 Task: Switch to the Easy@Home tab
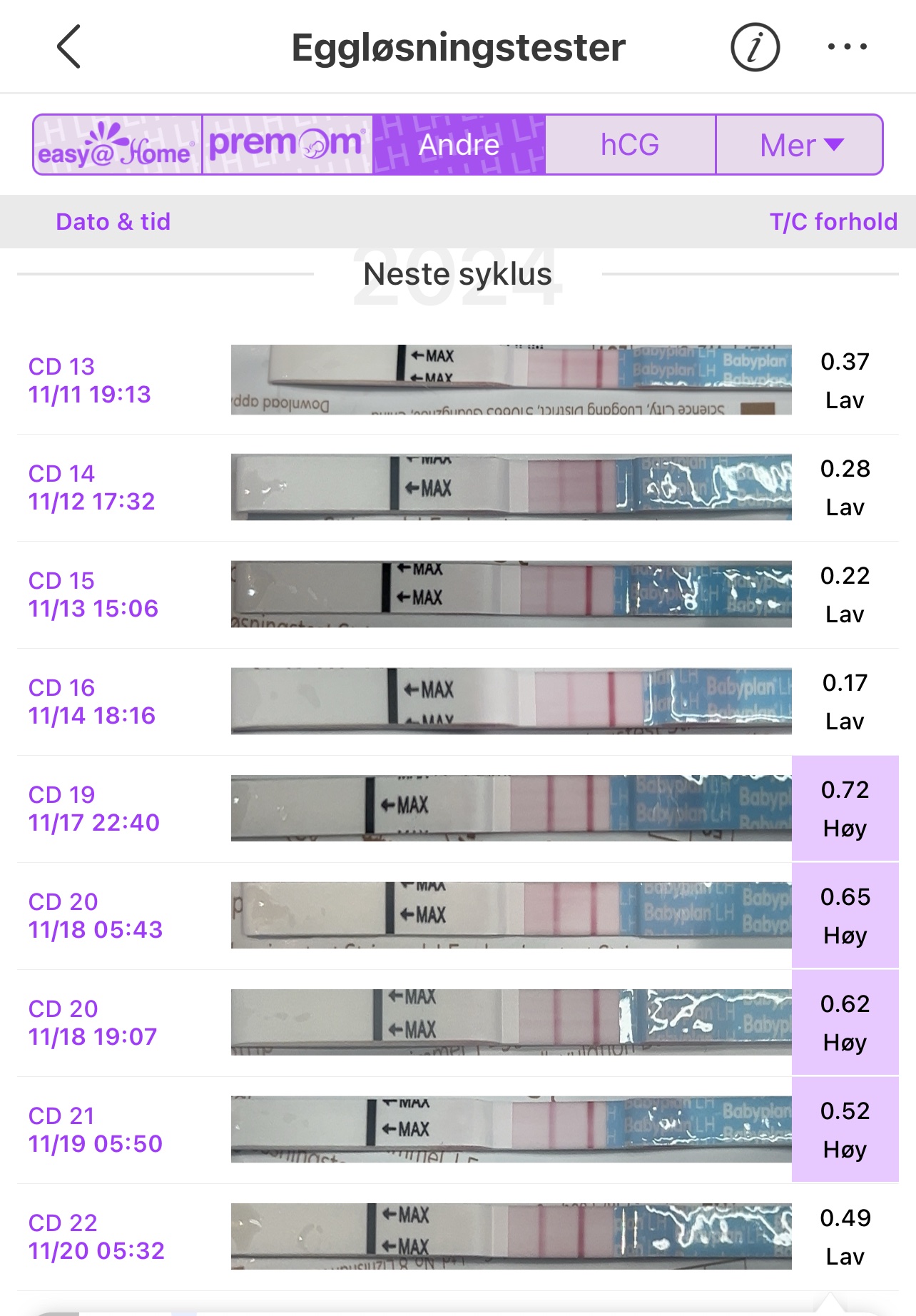(x=118, y=145)
